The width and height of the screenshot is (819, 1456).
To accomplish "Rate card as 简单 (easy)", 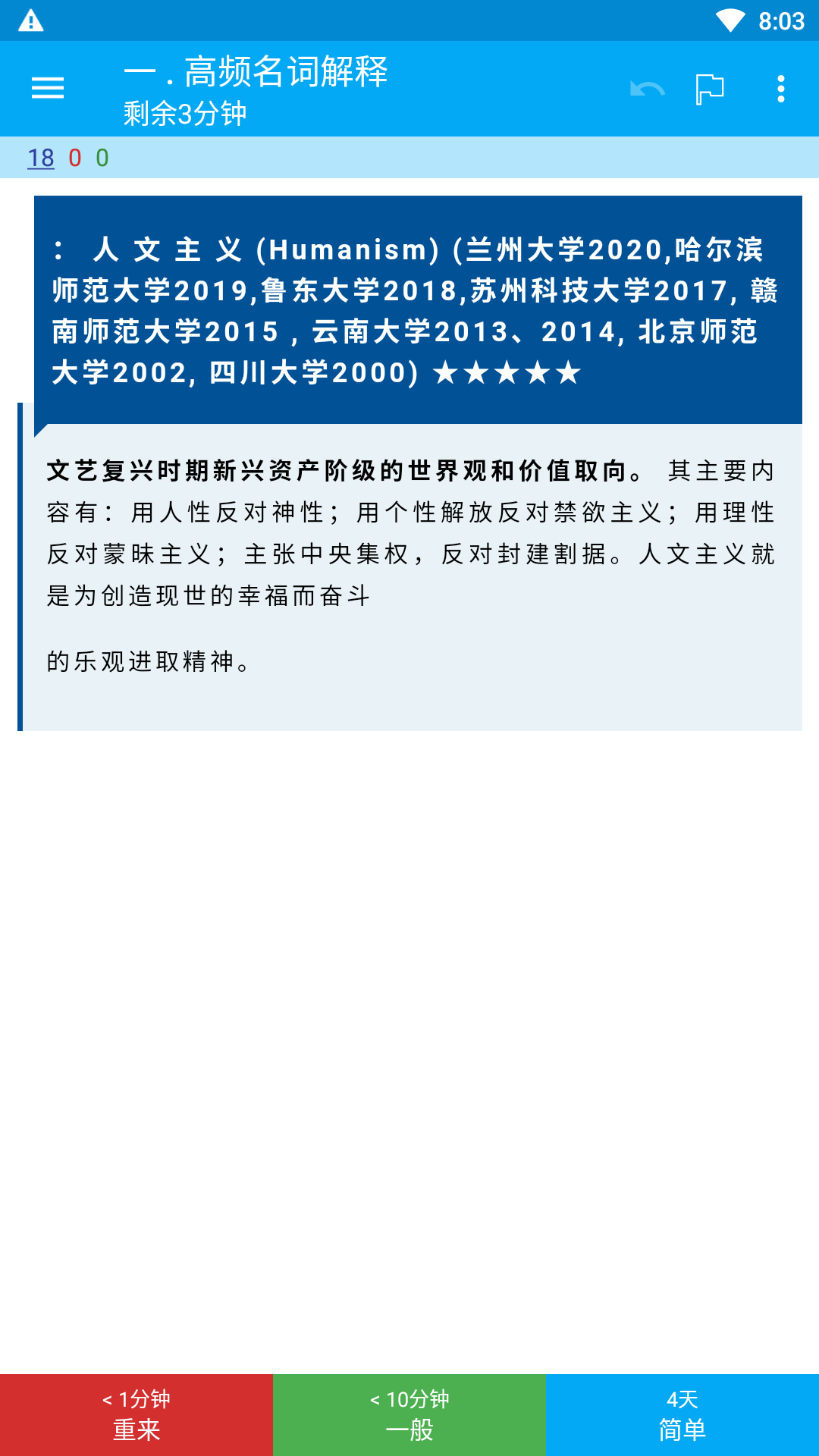I will pyautogui.click(x=682, y=1414).
